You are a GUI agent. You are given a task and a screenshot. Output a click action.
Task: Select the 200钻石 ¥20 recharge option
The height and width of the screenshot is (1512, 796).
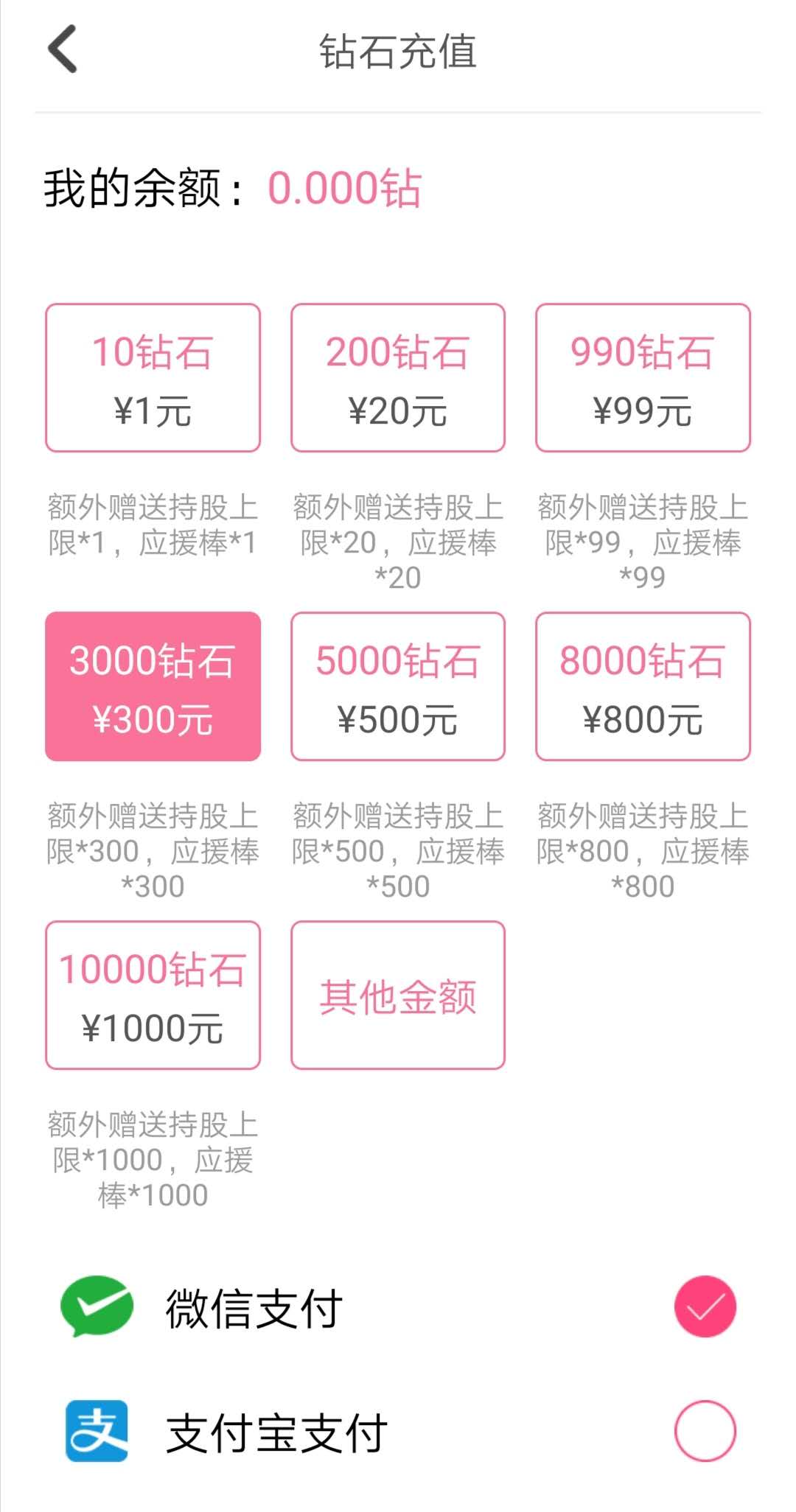pos(398,377)
